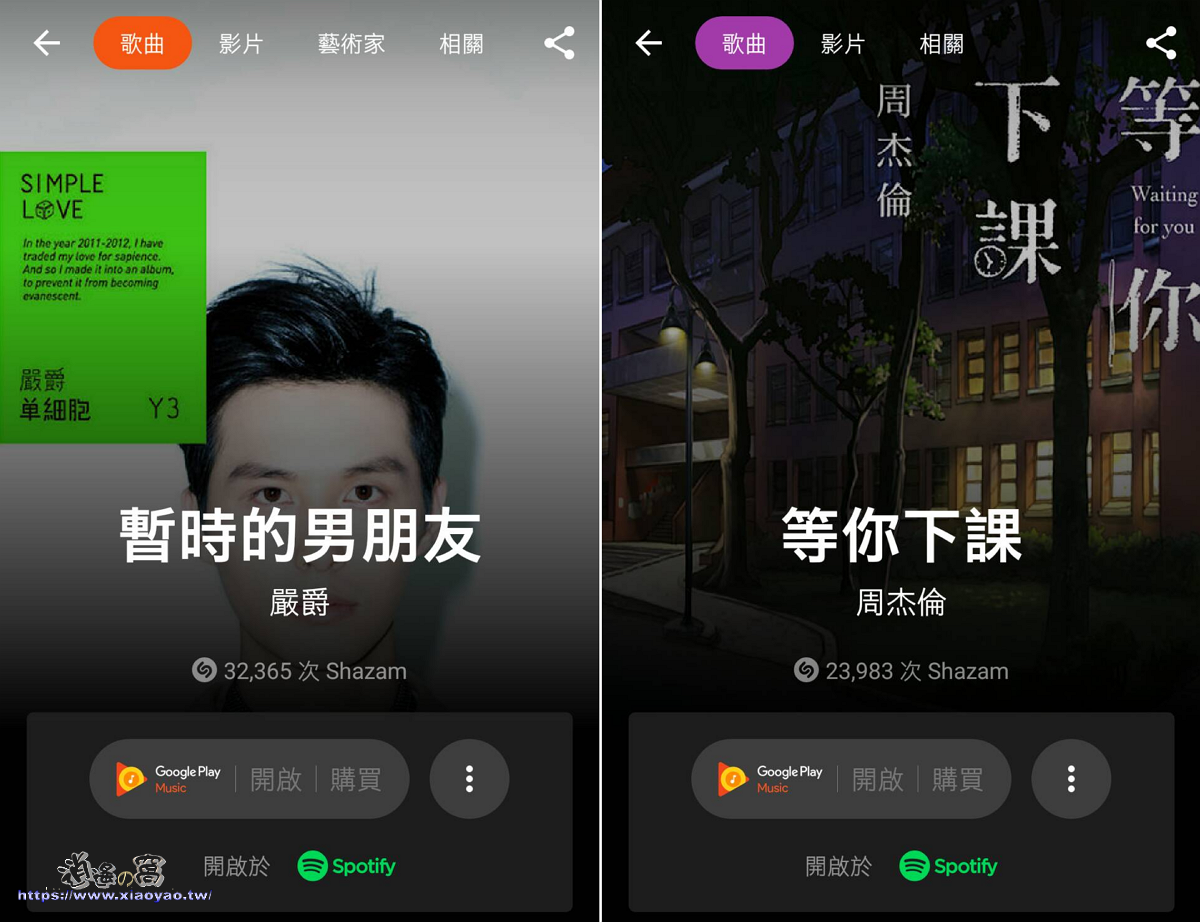This screenshot has height=922, width=1200.
Task: Share the song 等你下課
Action: click(1160, 43)
